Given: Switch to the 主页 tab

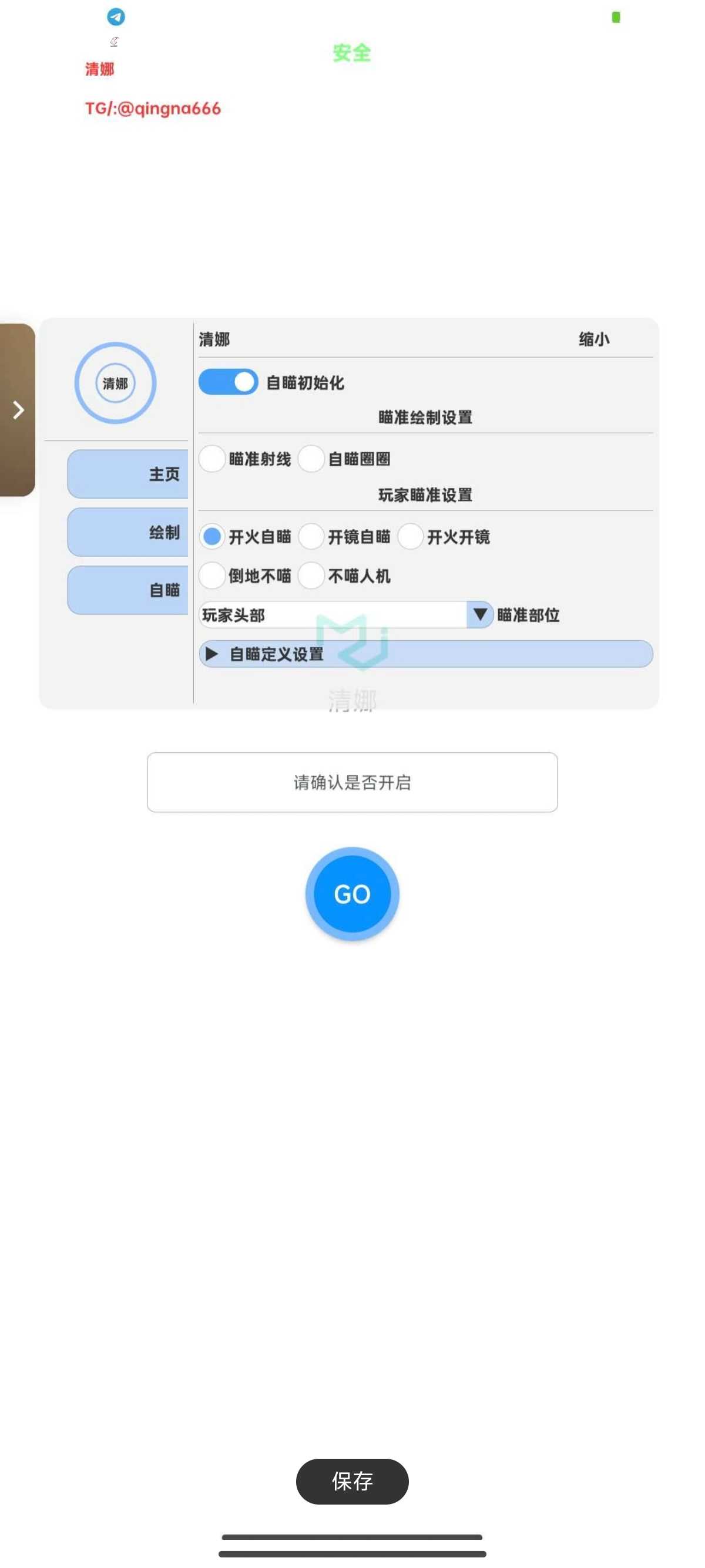Looking at the screenshot, I should 128,473.
